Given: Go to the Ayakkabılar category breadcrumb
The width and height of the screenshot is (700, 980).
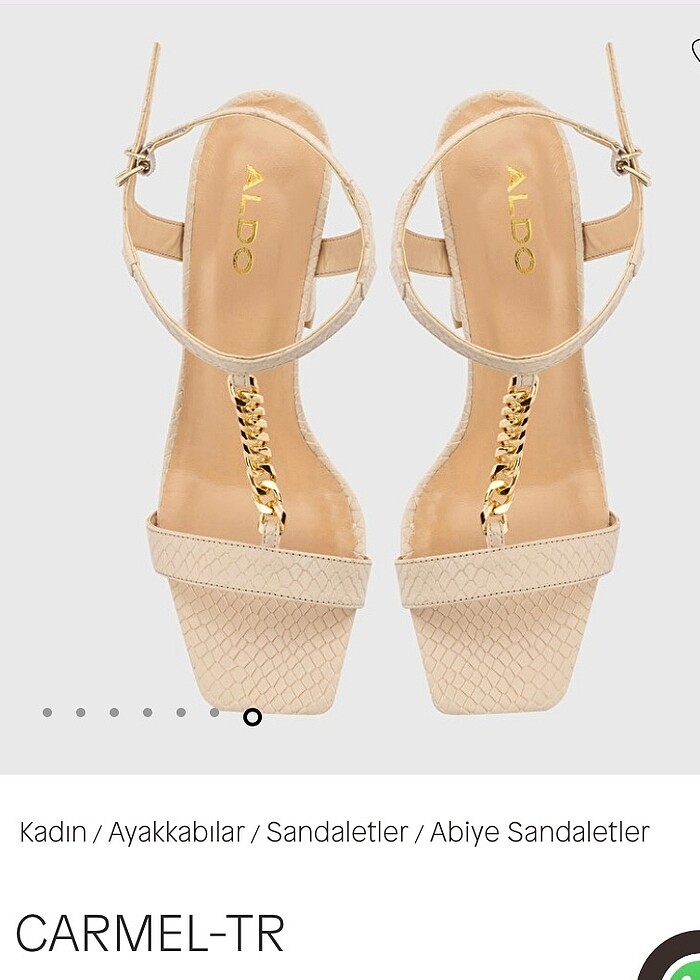Looking at the screenshot, I should pos(176,831).
